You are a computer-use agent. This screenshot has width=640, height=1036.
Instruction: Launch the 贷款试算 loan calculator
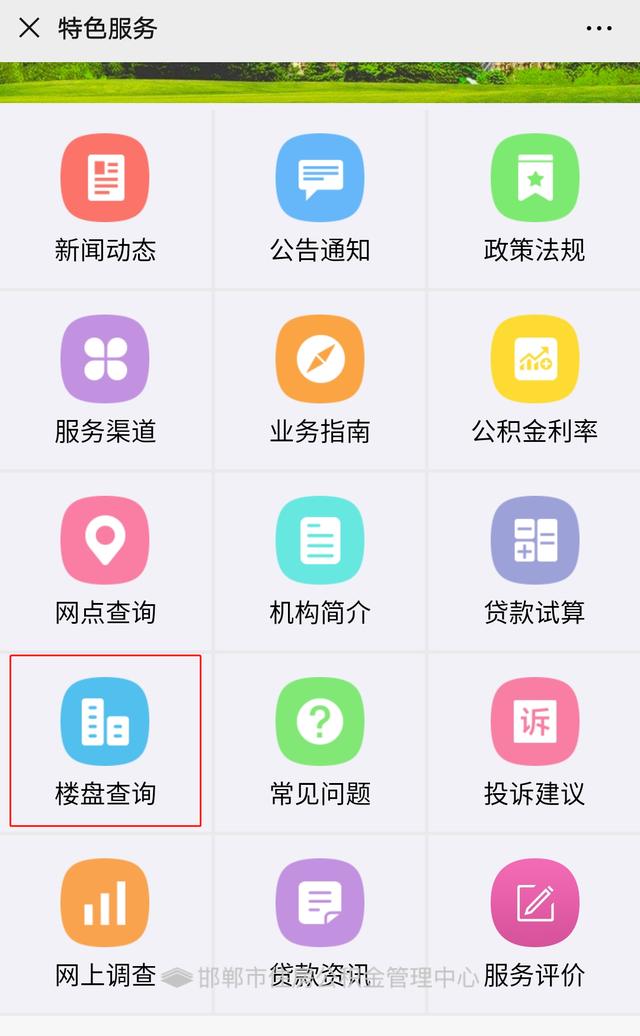534,541
